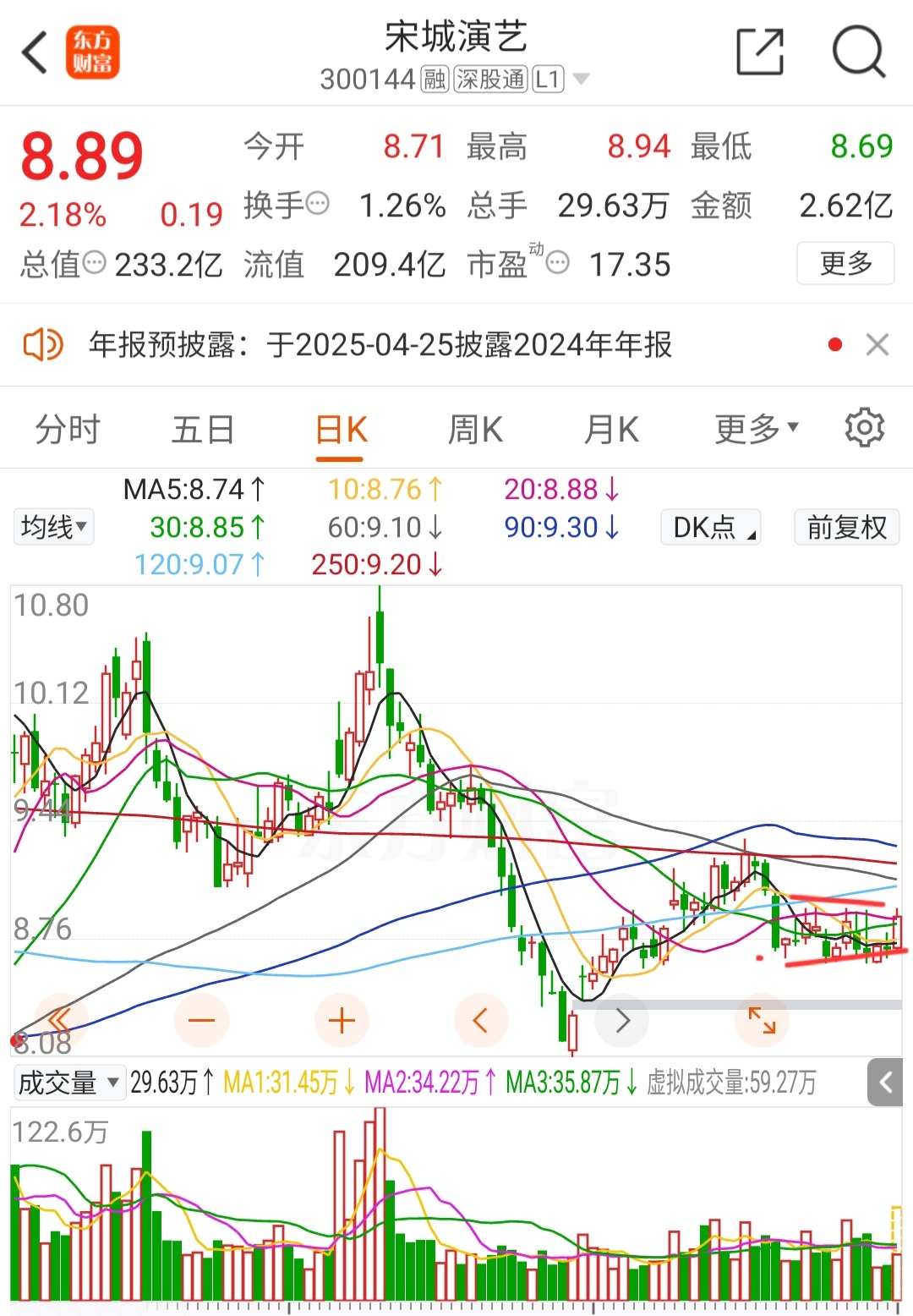Open the 均线 moving average dropdown
This screenshot has width=913, height=1316.
(53, 526)
